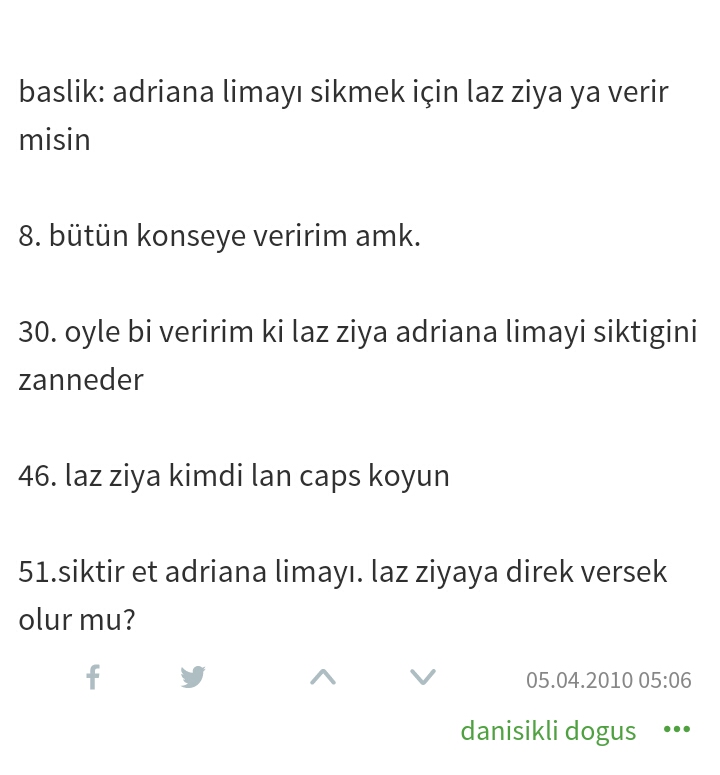Open the three-dot more options menu
This screenshot has width=720, height=775.
pyautogui.click(x=677, y=730)
